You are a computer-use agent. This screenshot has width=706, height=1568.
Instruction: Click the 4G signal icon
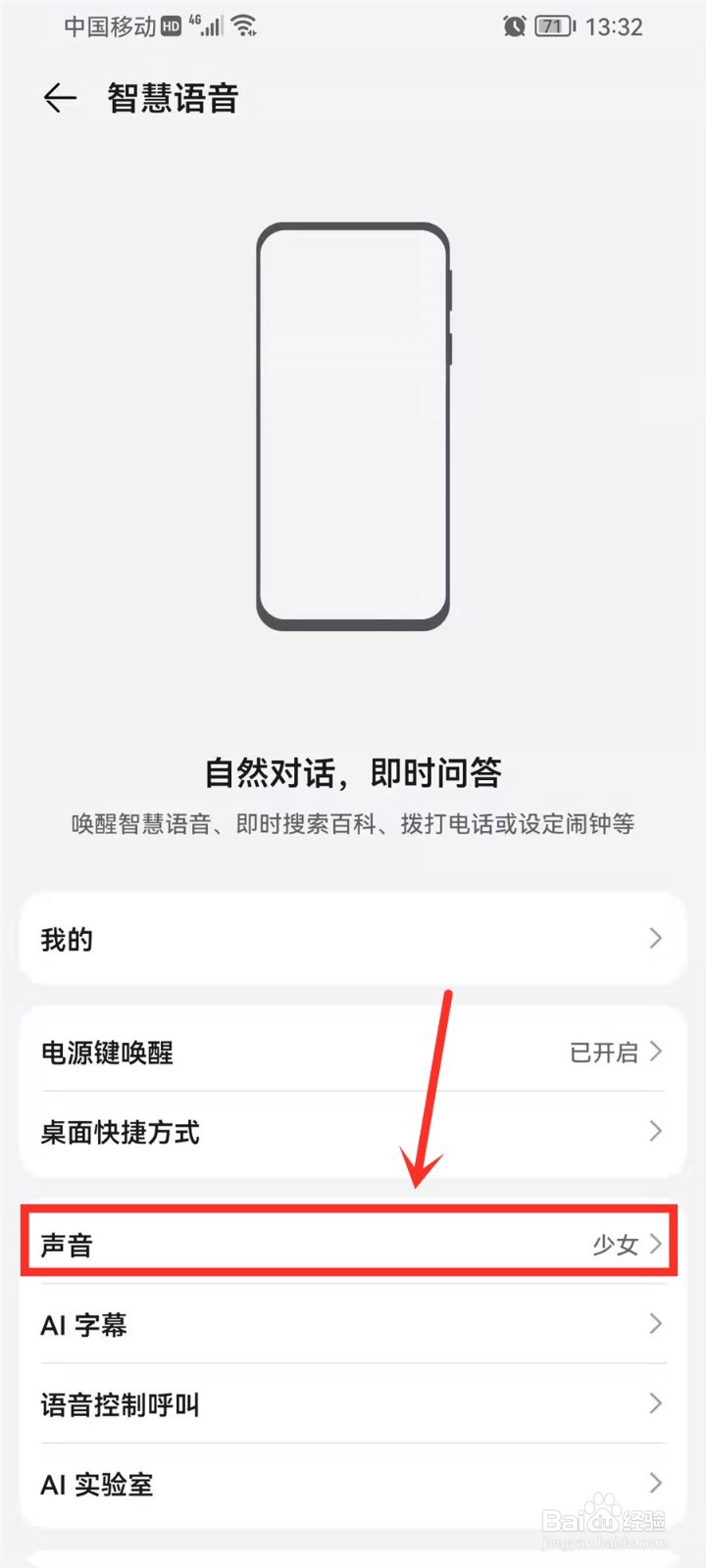(x=195, y=21)
